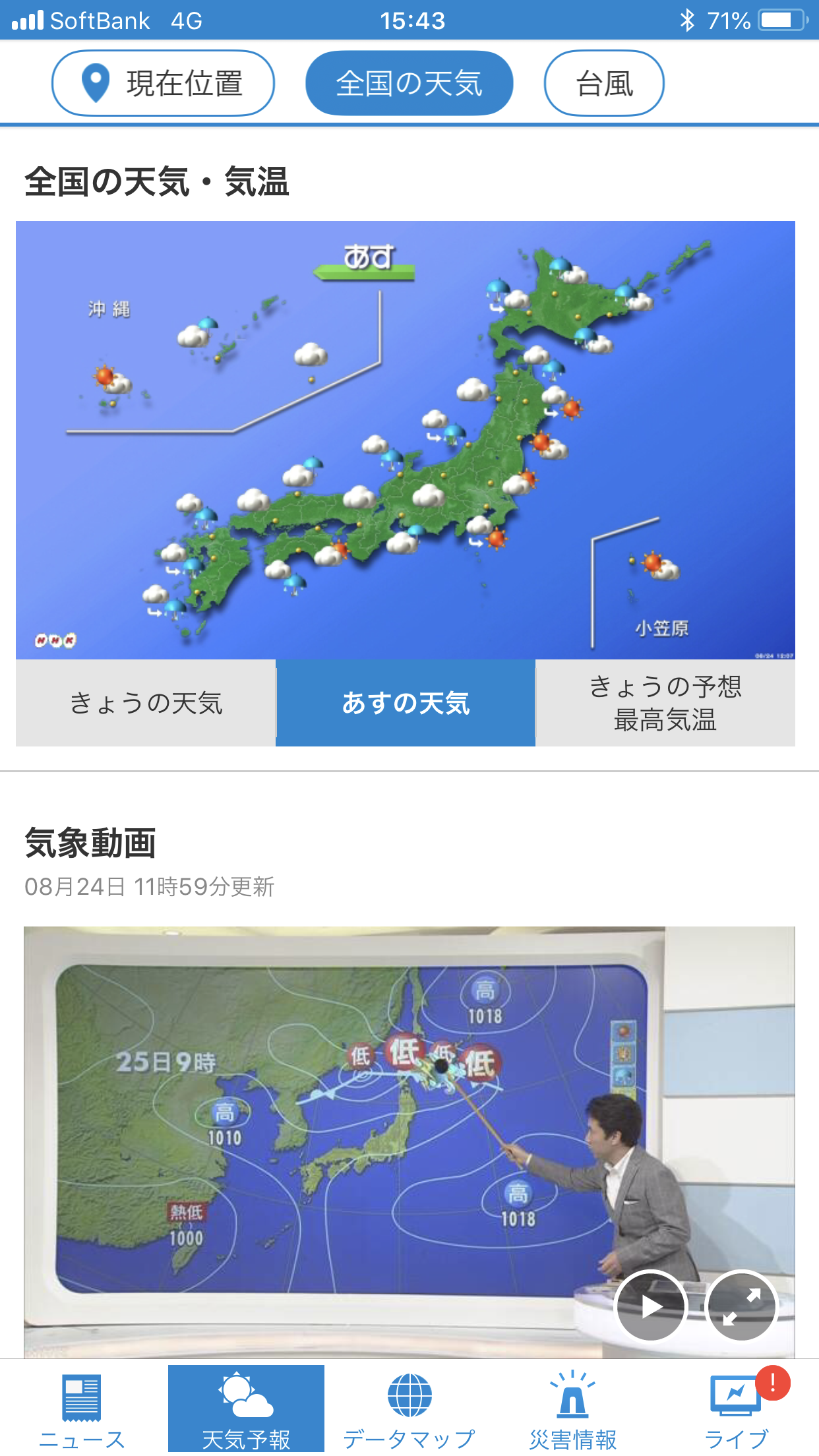Expand the weather video to fullscreen
Screen dimensions: 819x1456
pos(741,1306)
